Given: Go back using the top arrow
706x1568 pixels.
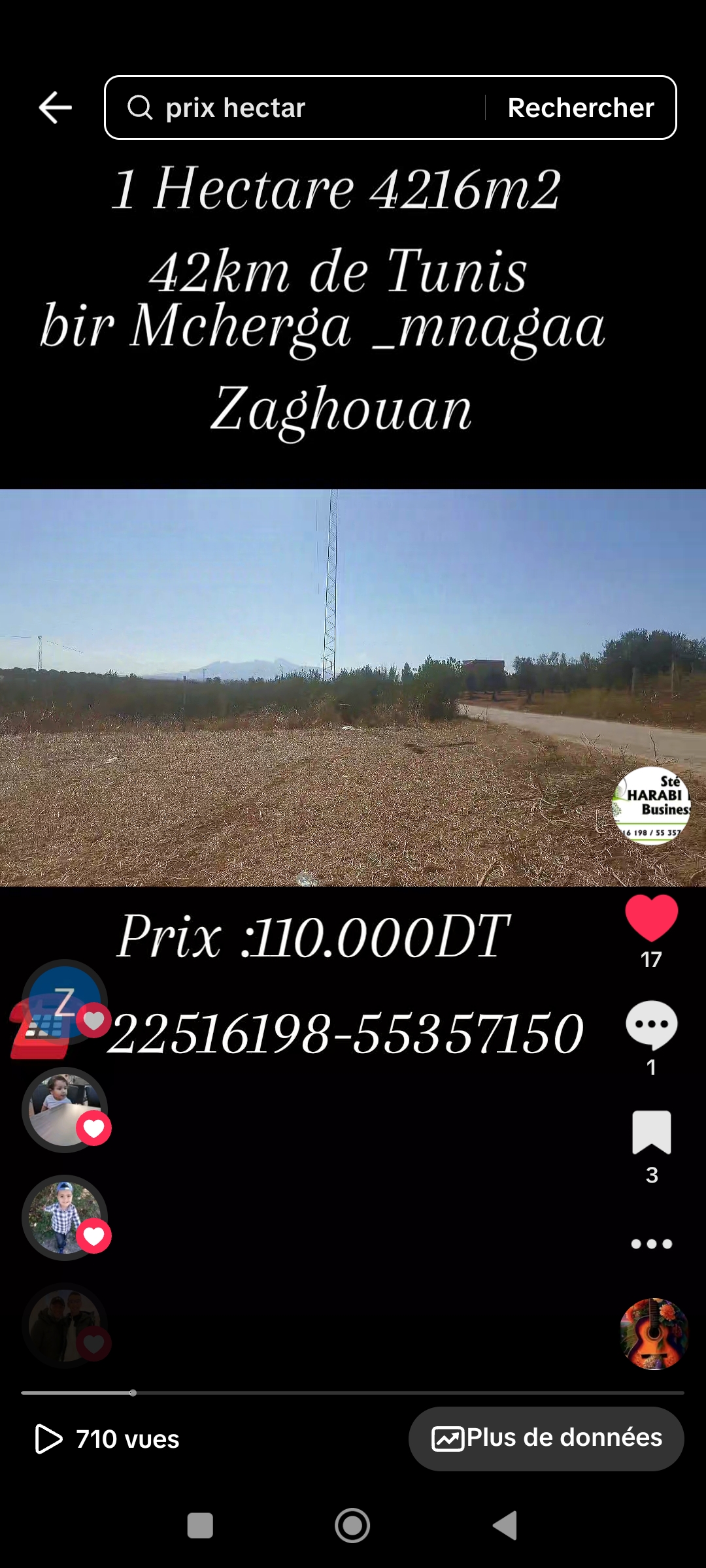Looking at the screenshot, I should pyautogui.click(x=55, y=108).
